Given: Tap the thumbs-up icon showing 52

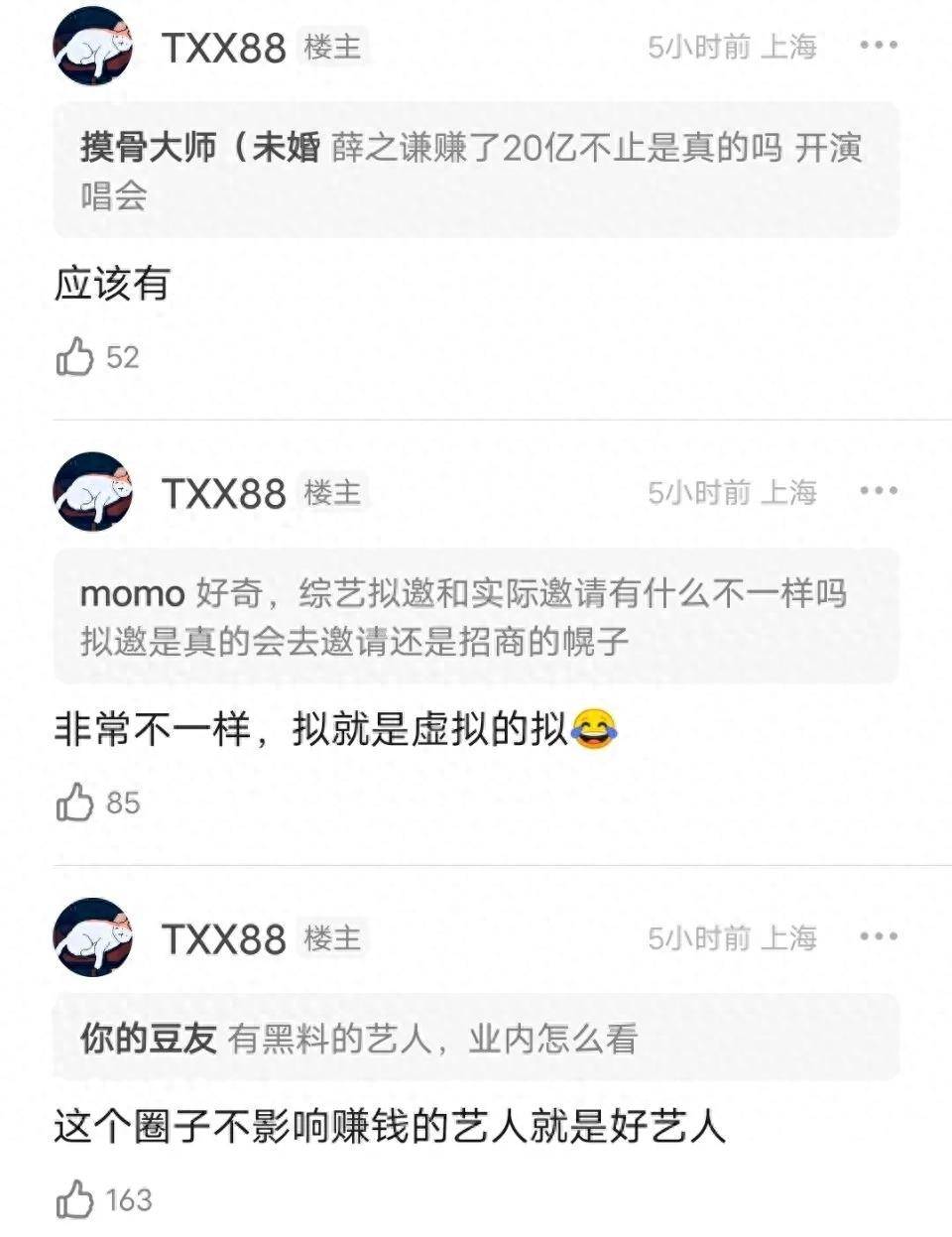Looking at the screenshot, I should click(73, 356).
